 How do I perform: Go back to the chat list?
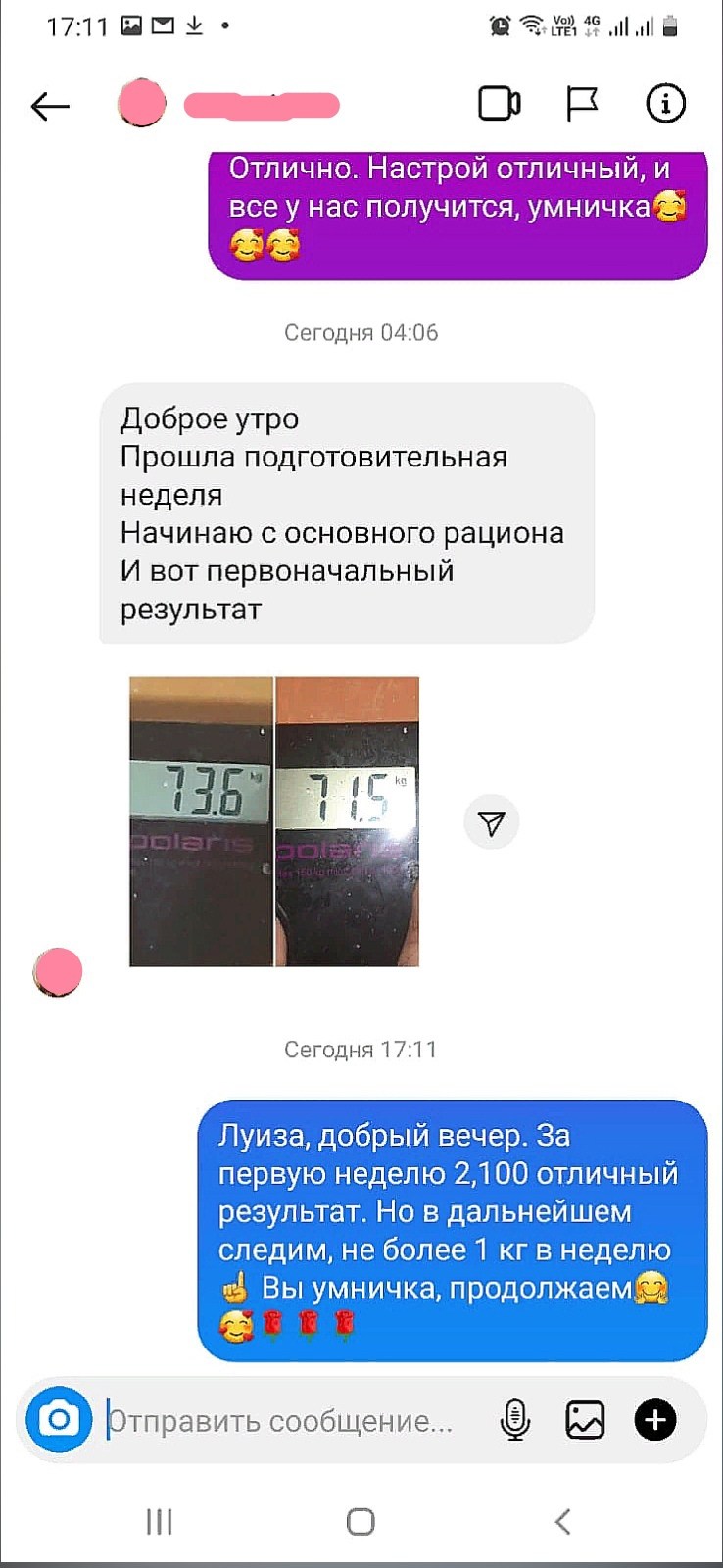50,105
